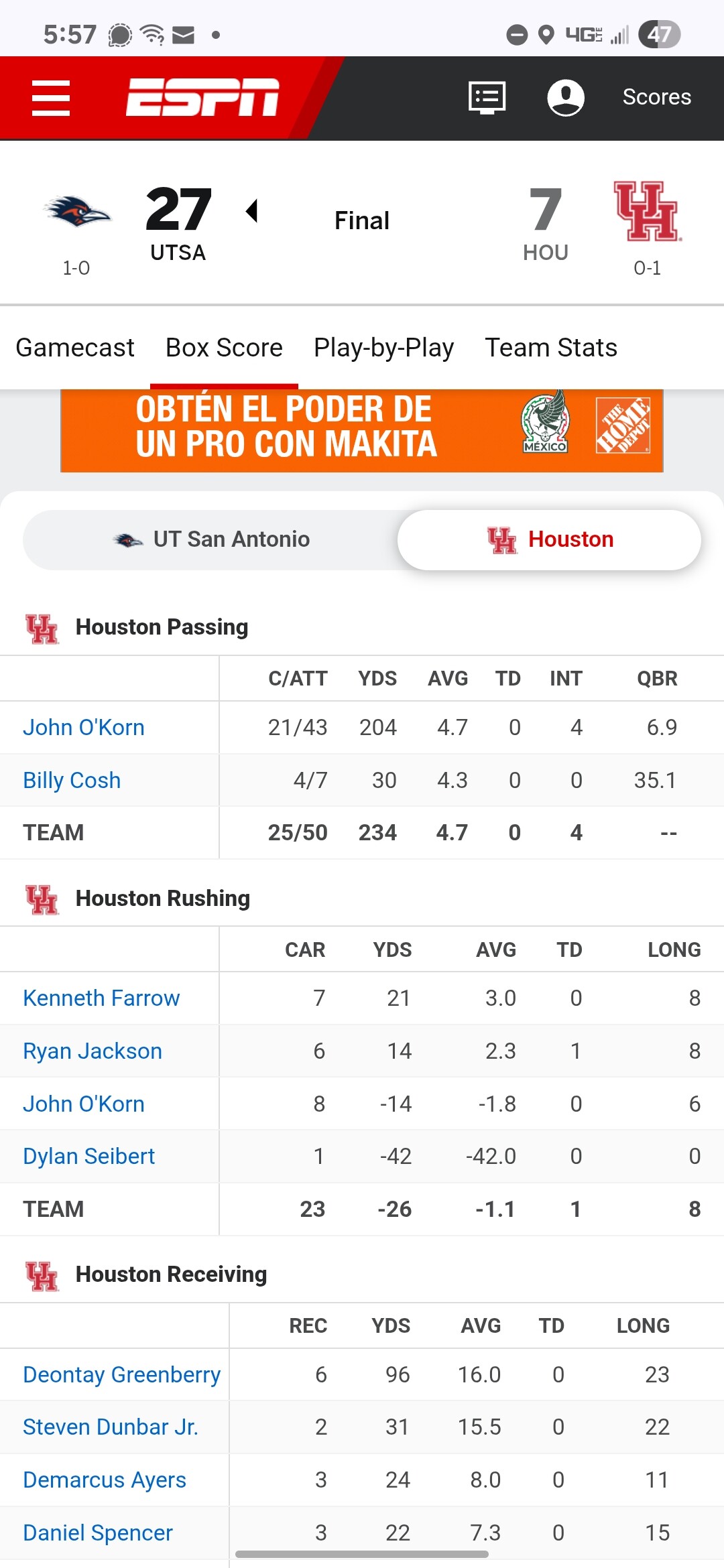
Task: View Kenneth Farrow's profile
Action: tap(101, 998)
